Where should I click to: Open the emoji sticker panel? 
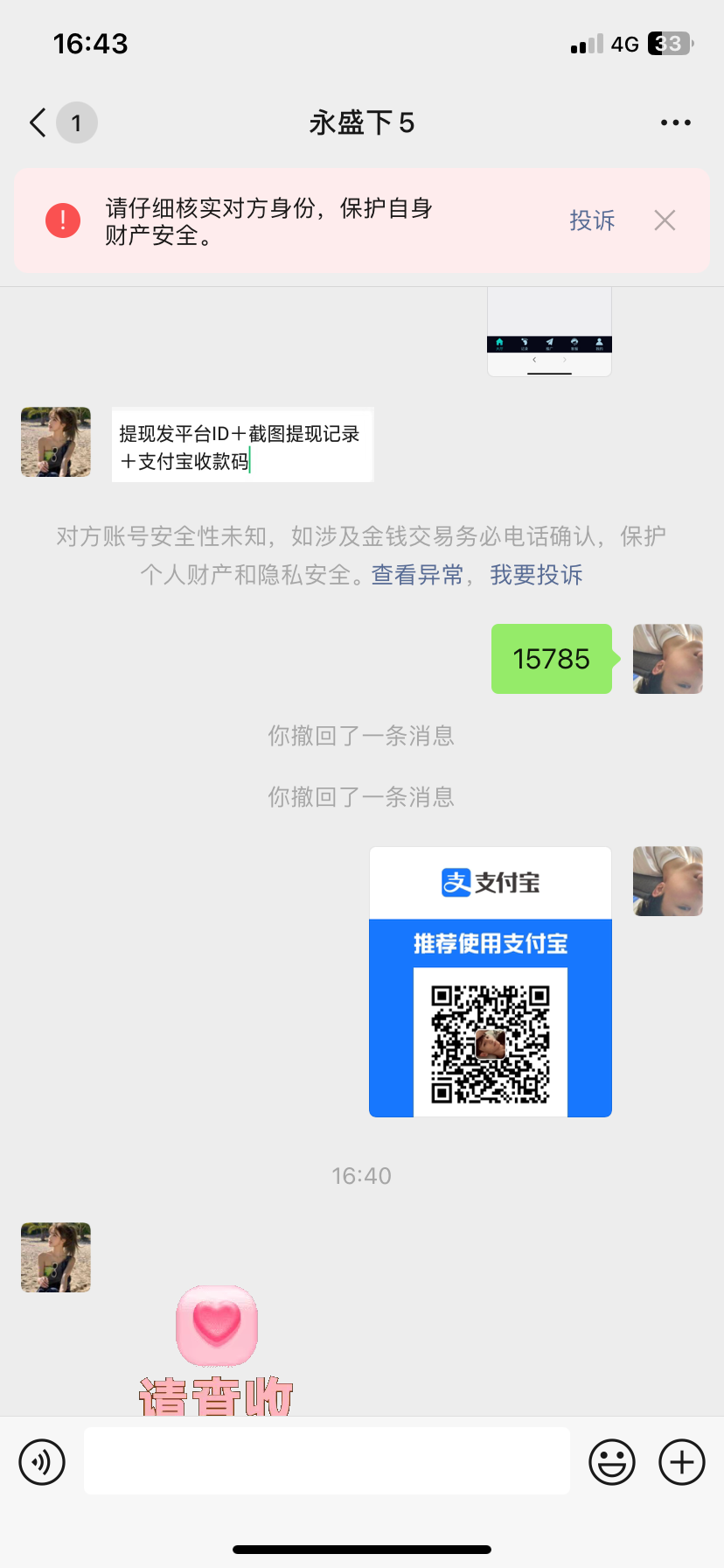point(612,1462)
